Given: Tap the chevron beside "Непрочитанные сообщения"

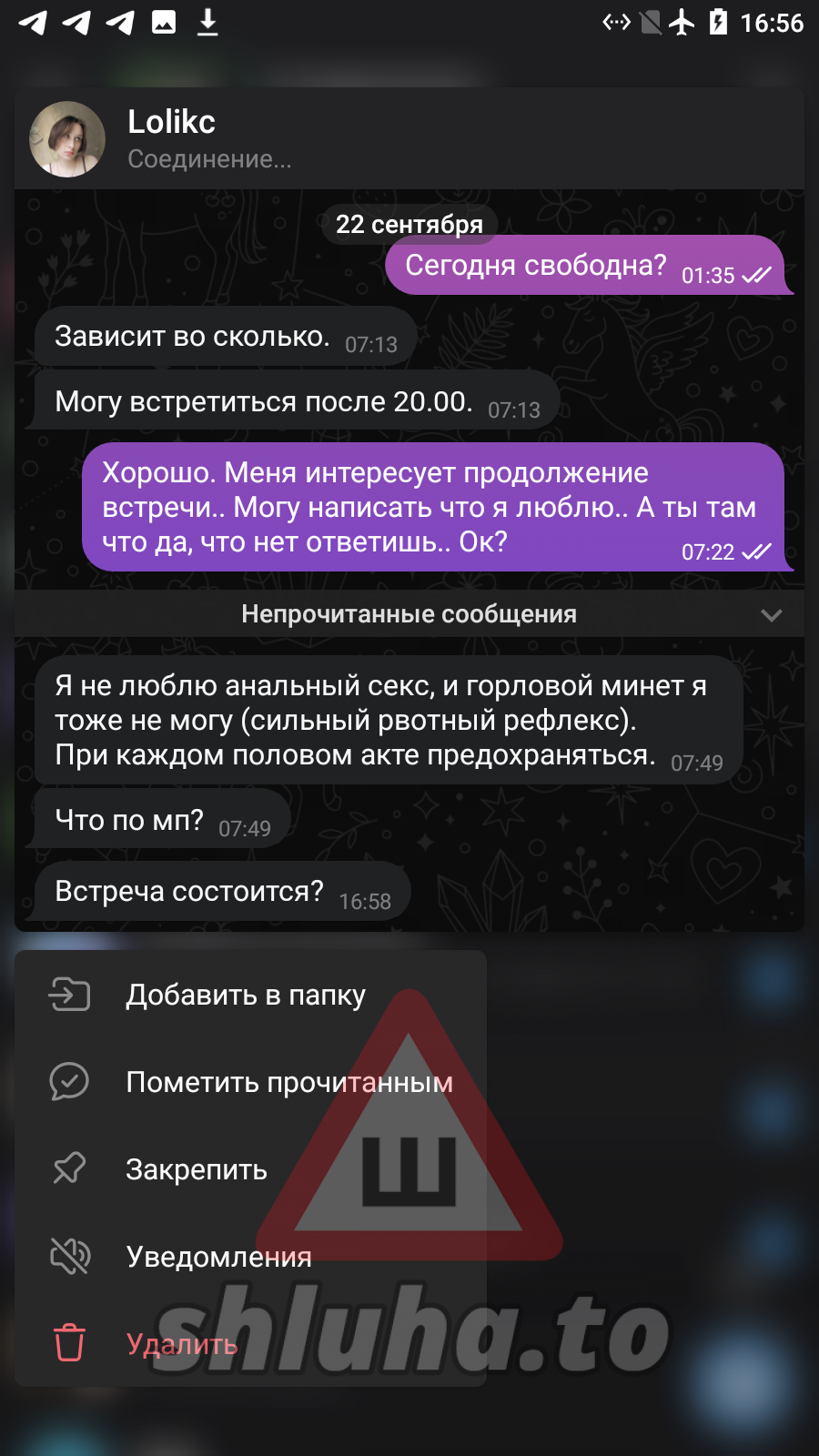Looking at the screenshot, I should [x=771, y=615].
